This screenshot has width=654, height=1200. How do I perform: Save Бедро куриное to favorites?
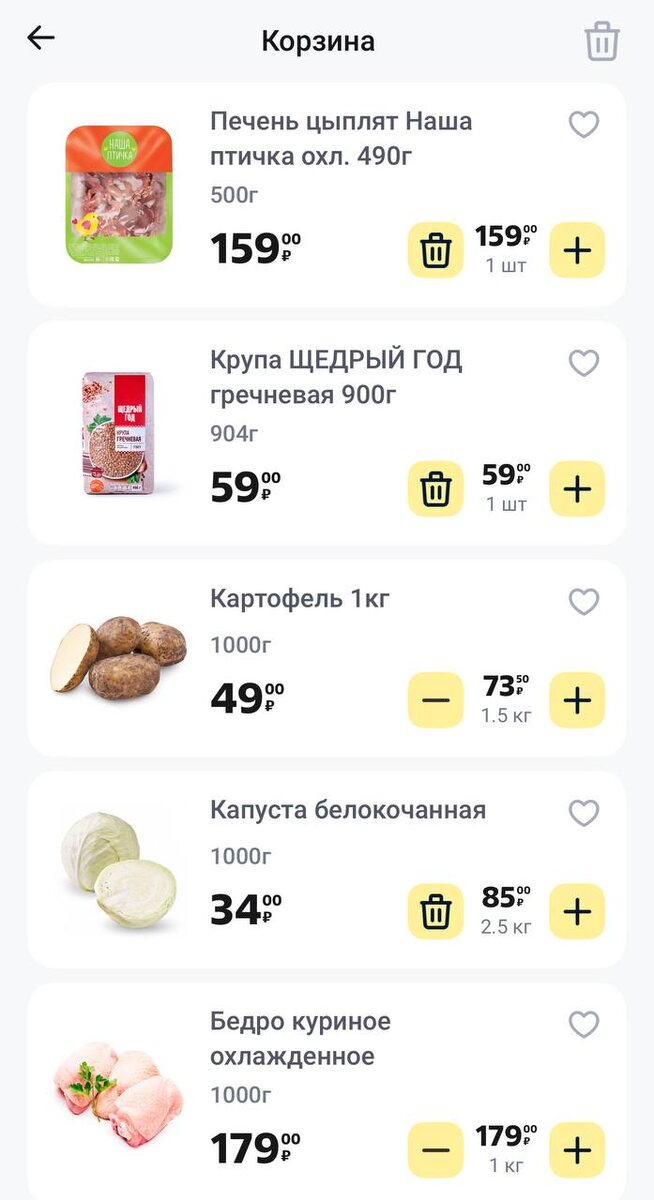click(584, 1025)
